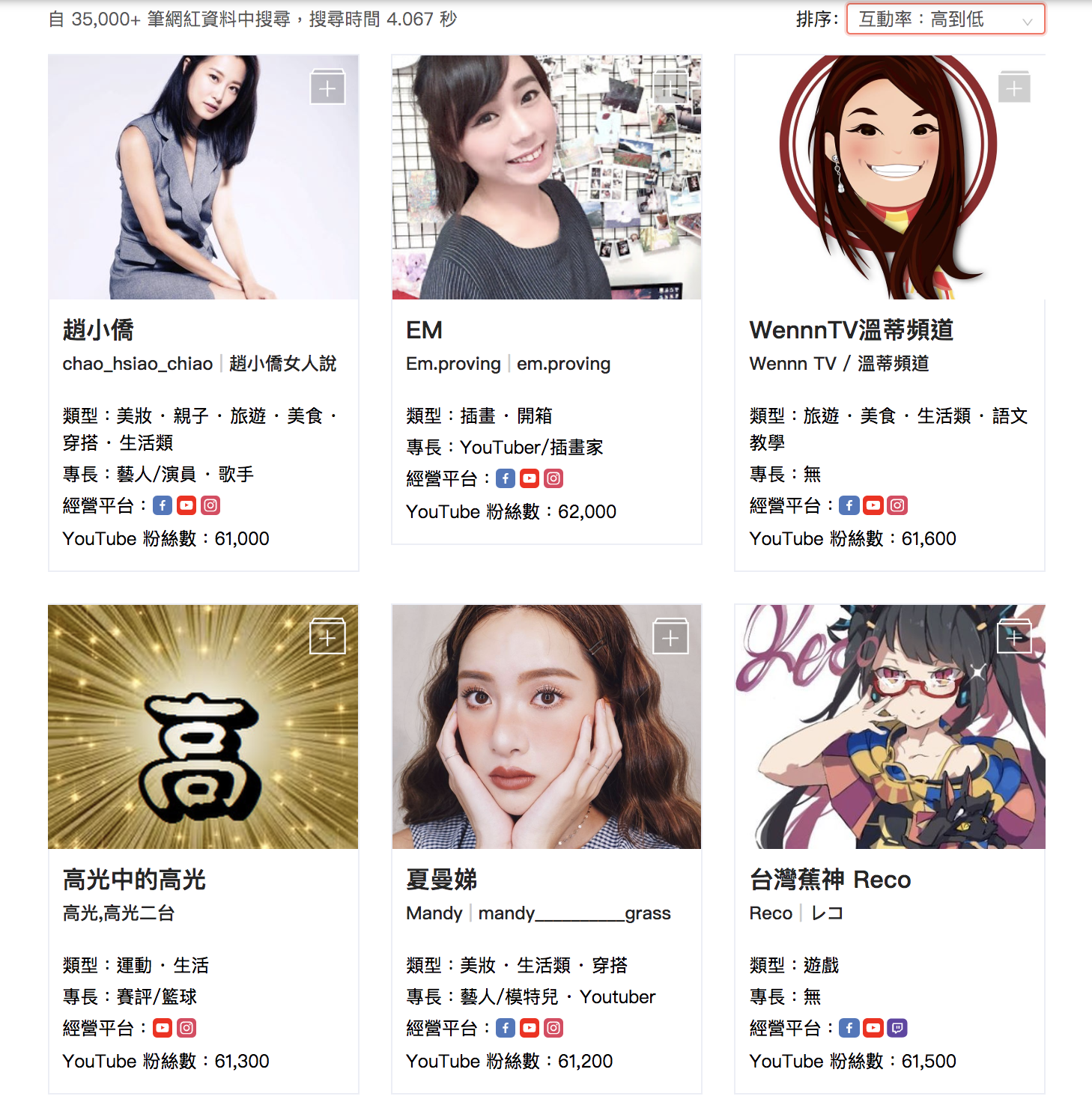
Task: Add 趙小僑 to collection
Action: (x=327, y=88)
